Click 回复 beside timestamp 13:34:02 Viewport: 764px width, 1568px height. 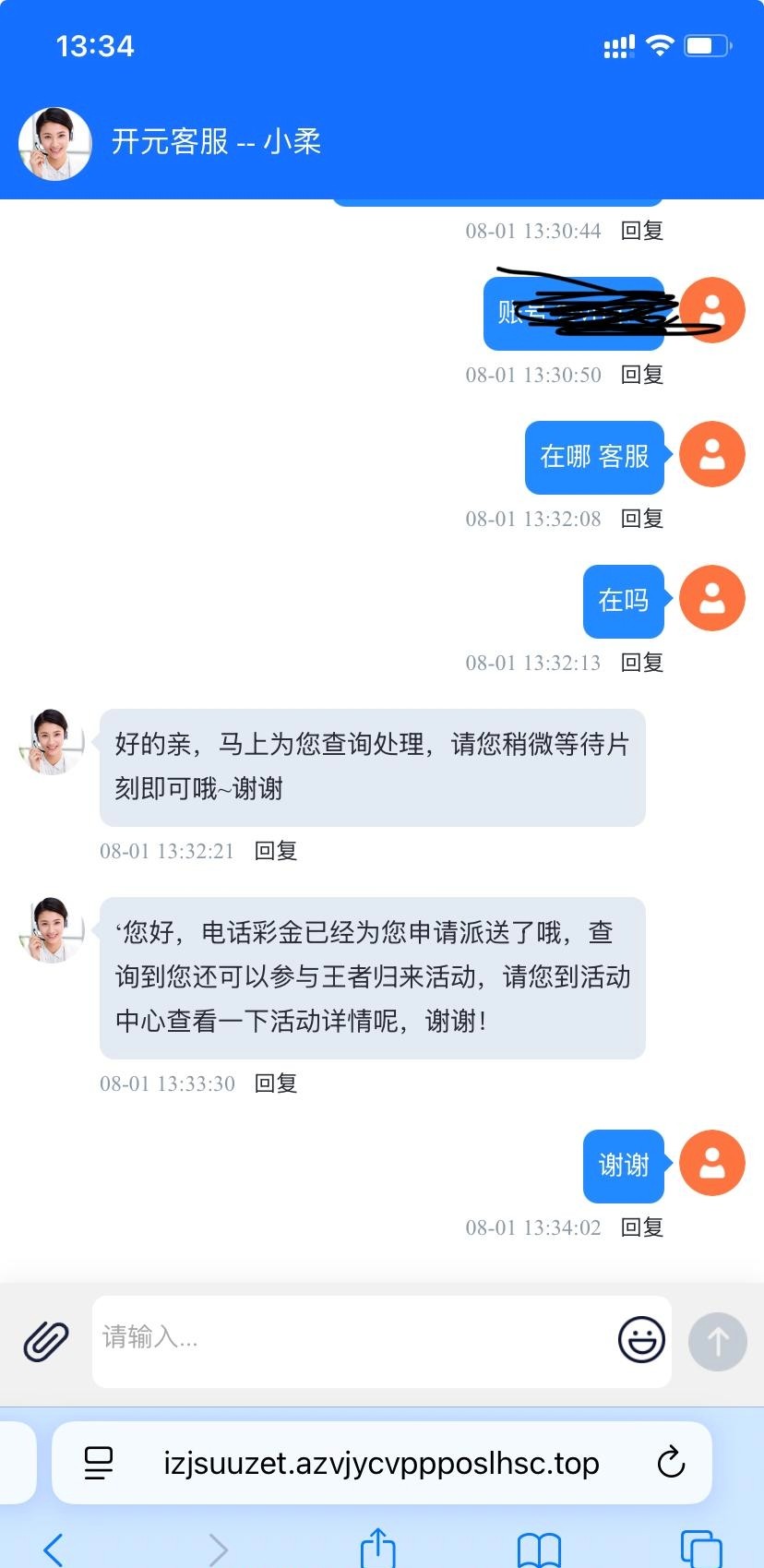[x=640, y=1227]
